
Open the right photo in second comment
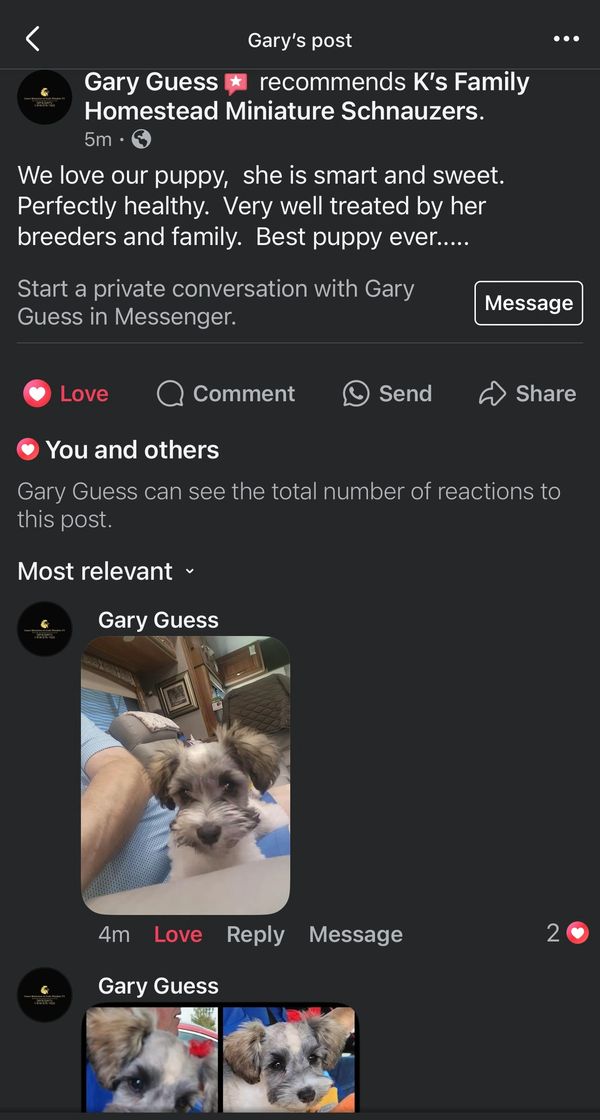pos(289,1060)
